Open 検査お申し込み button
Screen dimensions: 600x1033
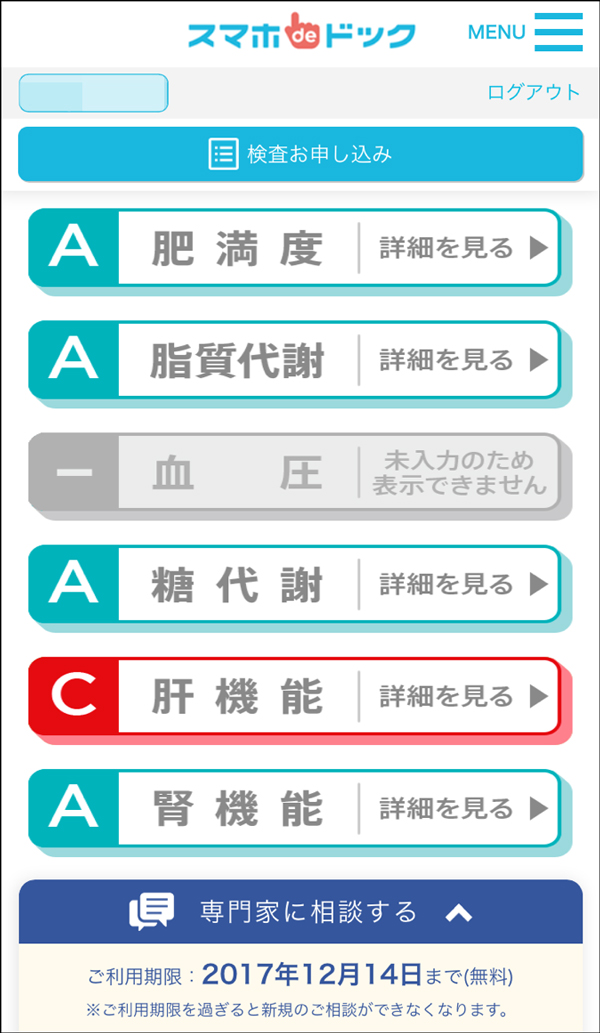click(300, 154)
